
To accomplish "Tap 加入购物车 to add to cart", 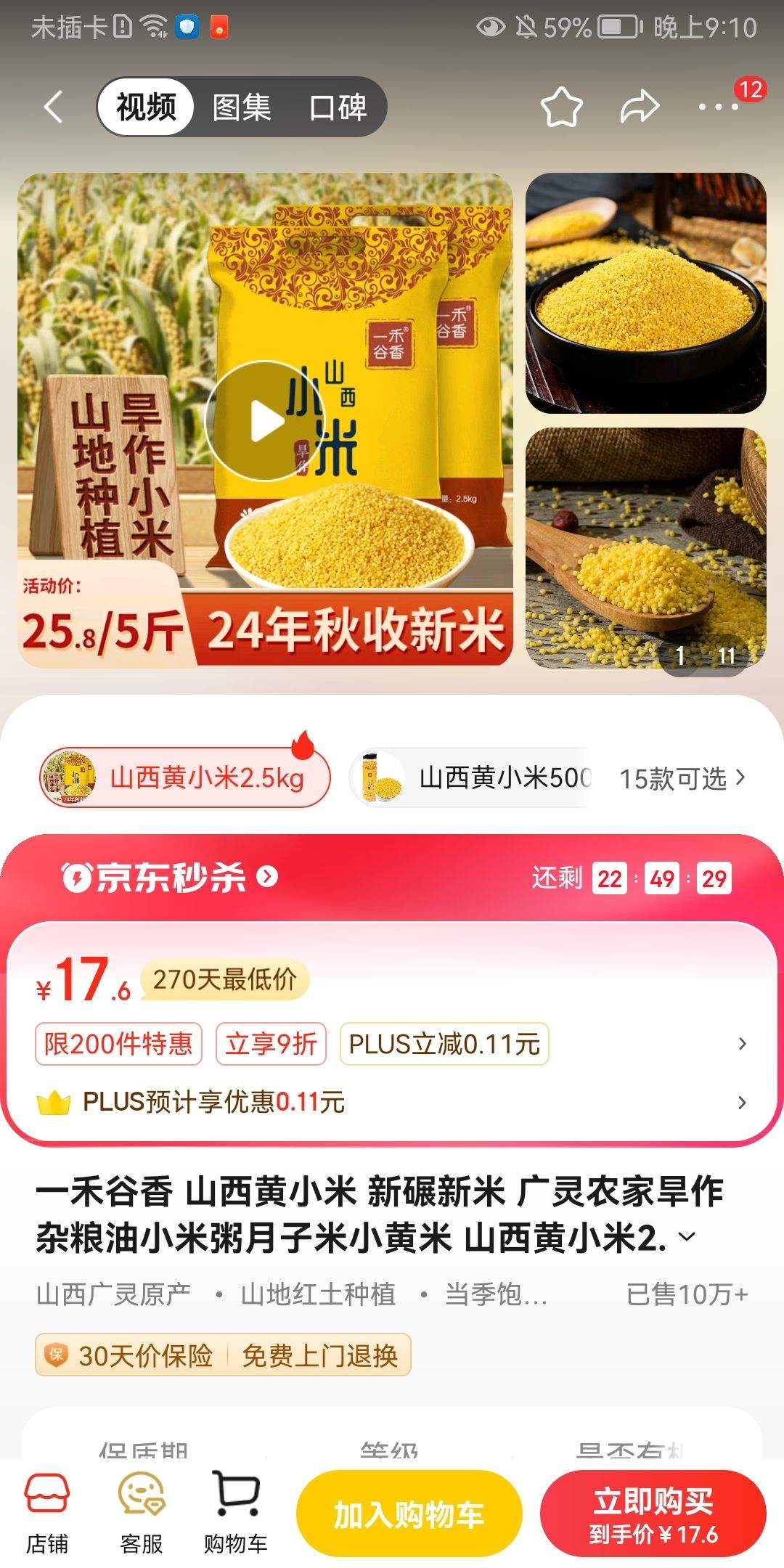I will pyautogui.click(x=409, y=1514).
